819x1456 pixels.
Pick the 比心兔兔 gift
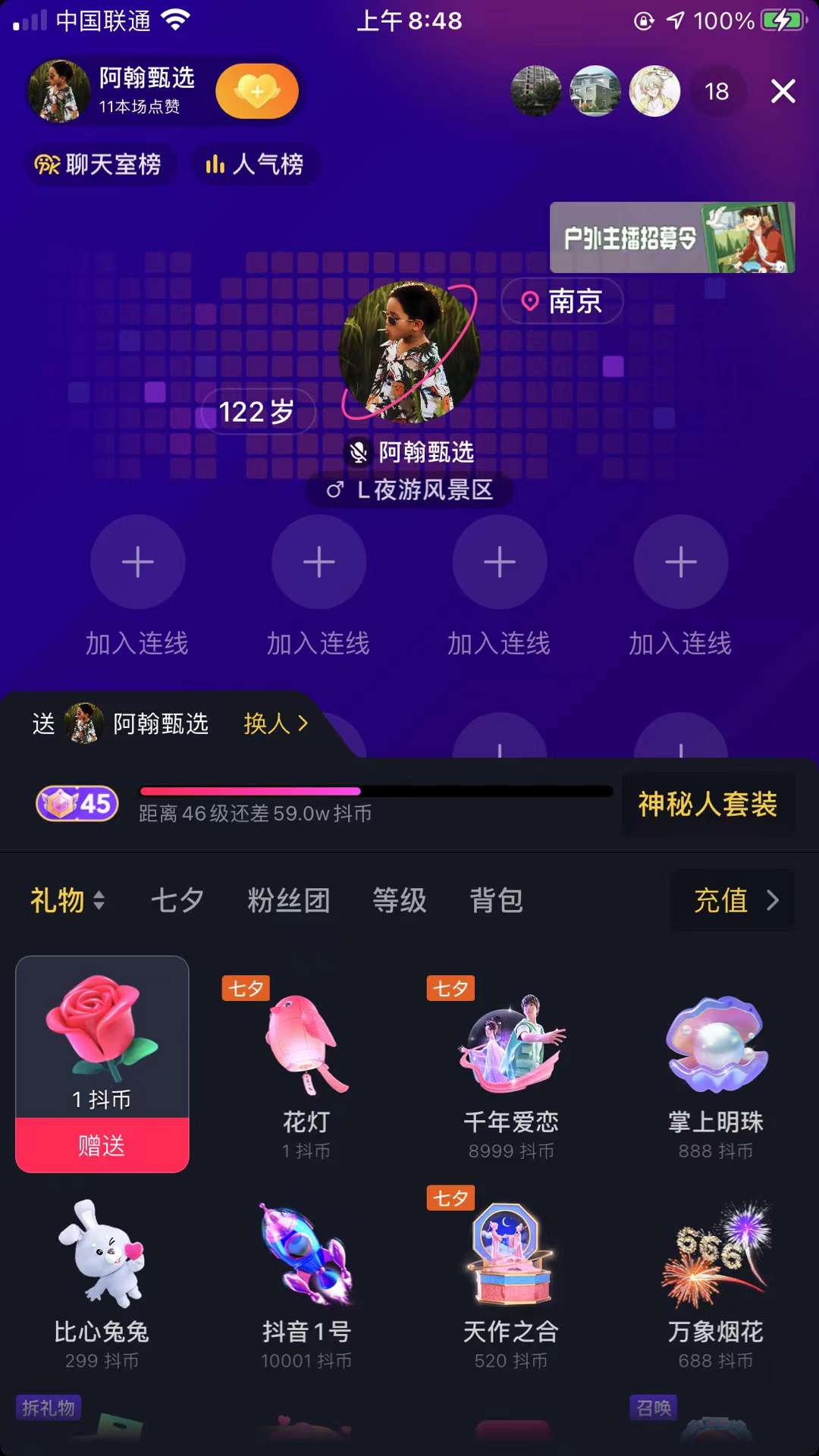[102, 1282]
